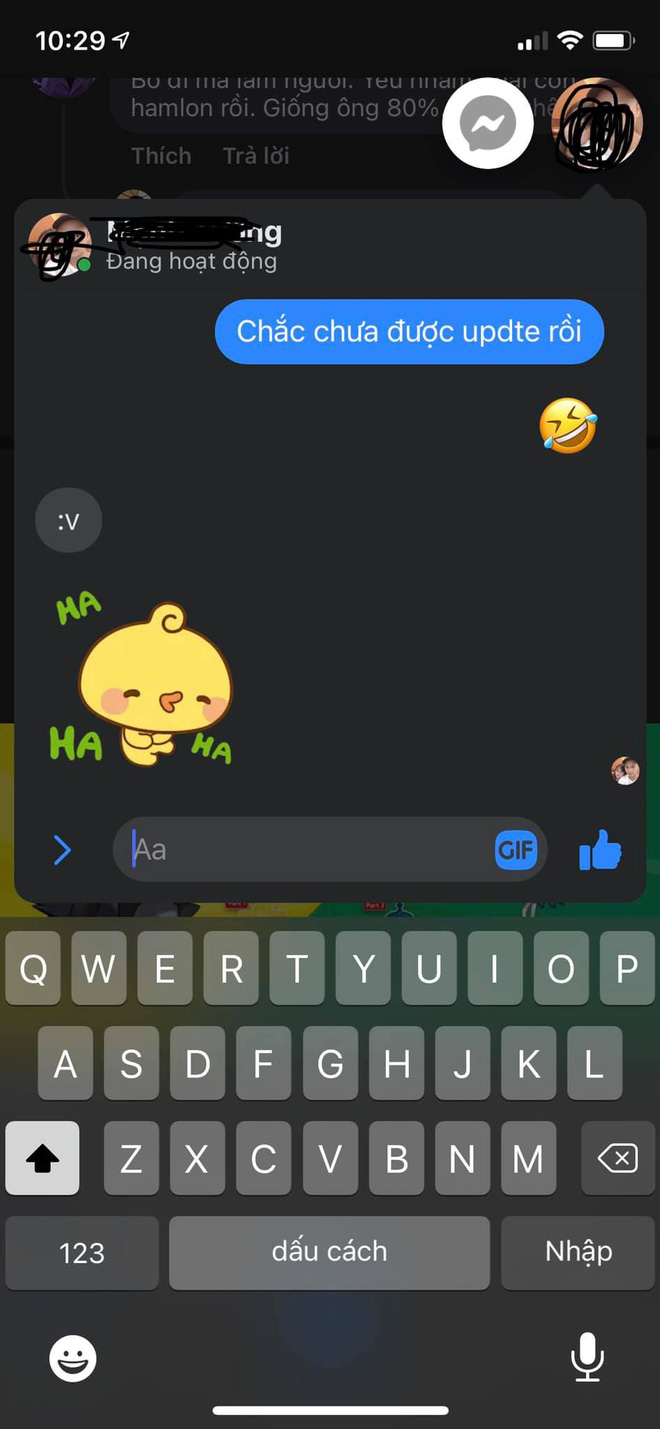Expand more options with the blue chevron
Image resolution: width=660 pixels, height=1429 pixels.
[x=62, y=851]
